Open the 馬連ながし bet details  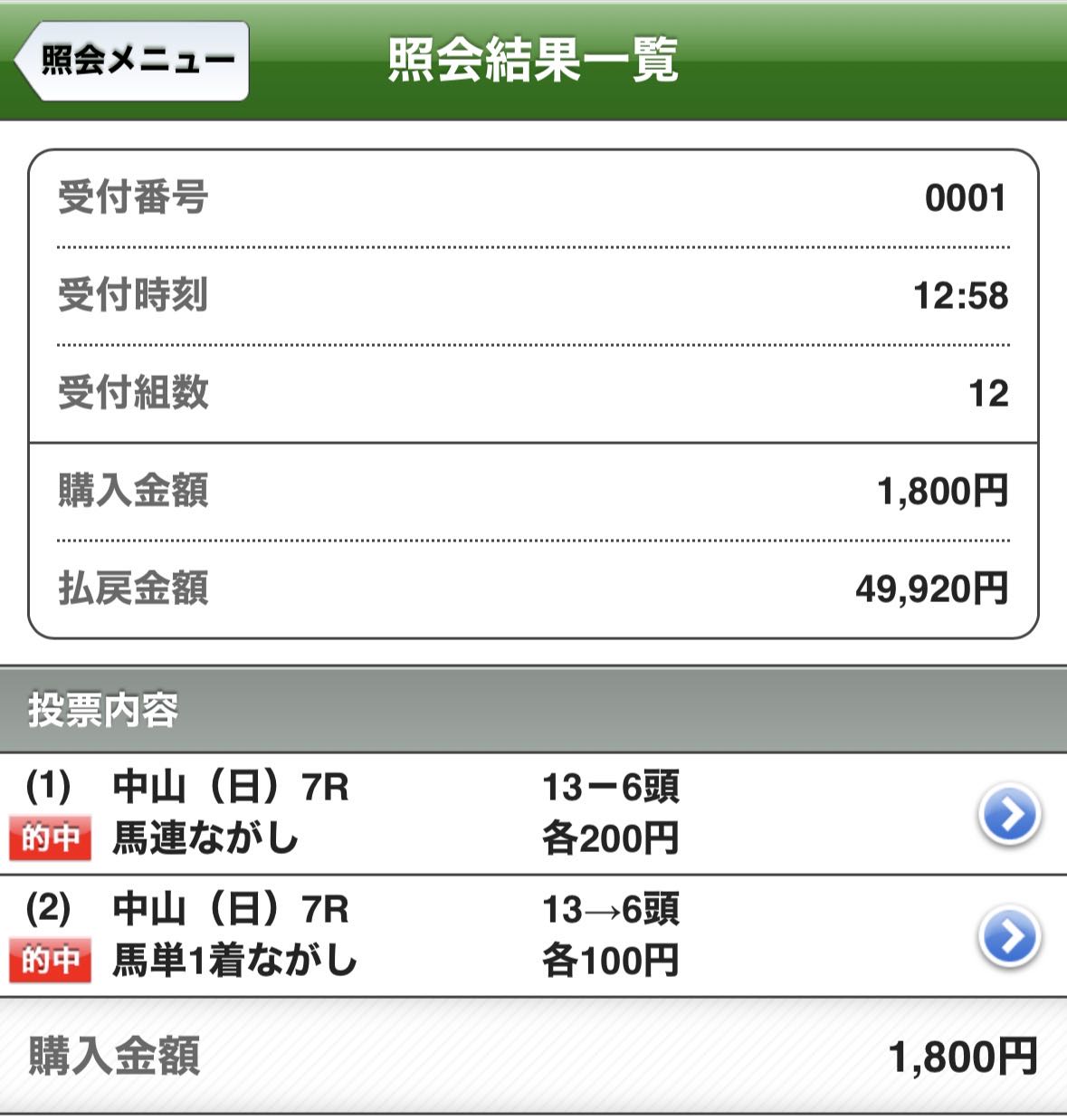pyautogui.click(x=1009, y=814)
